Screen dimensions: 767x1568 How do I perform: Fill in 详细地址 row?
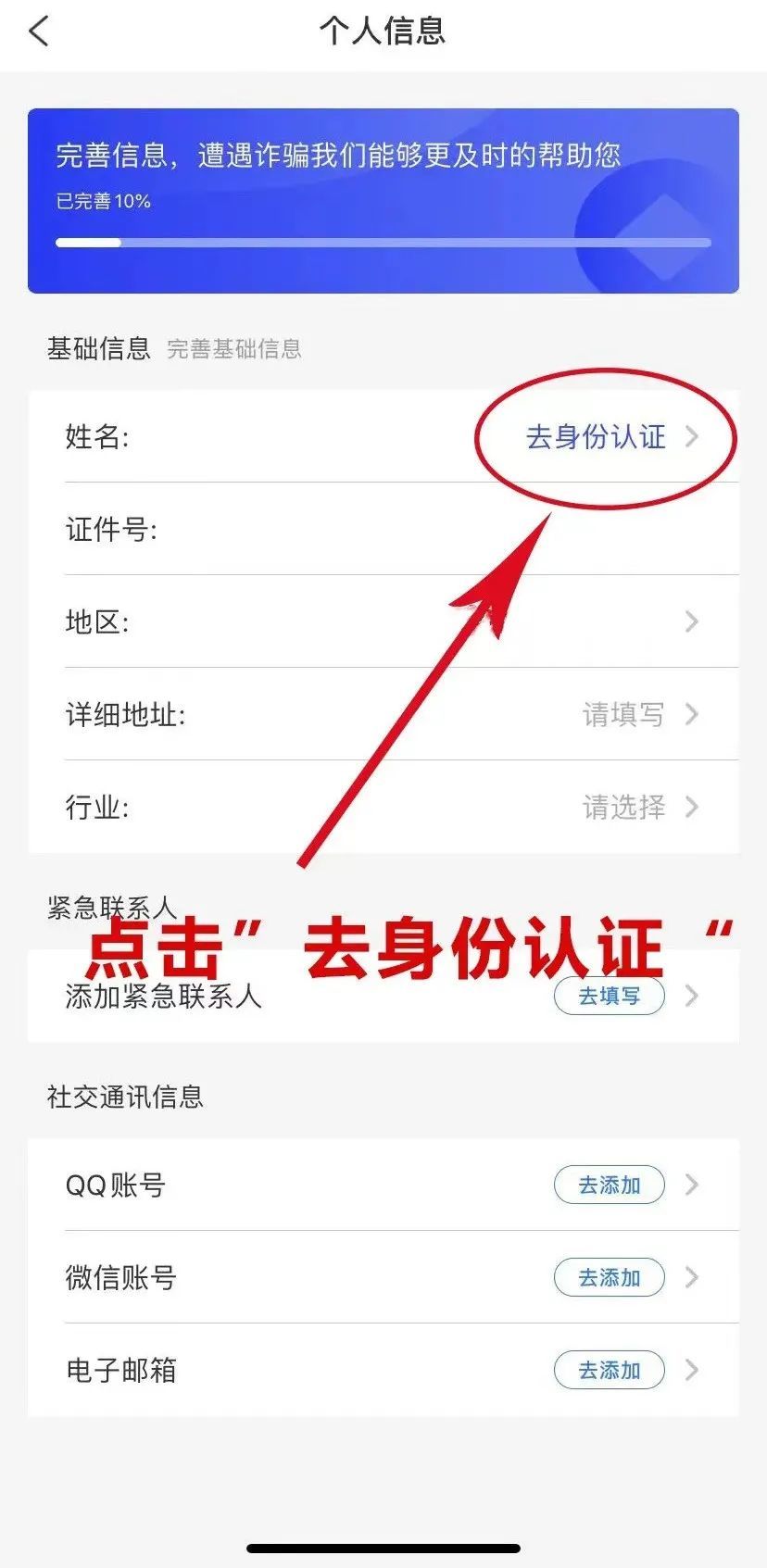[622, 714]
